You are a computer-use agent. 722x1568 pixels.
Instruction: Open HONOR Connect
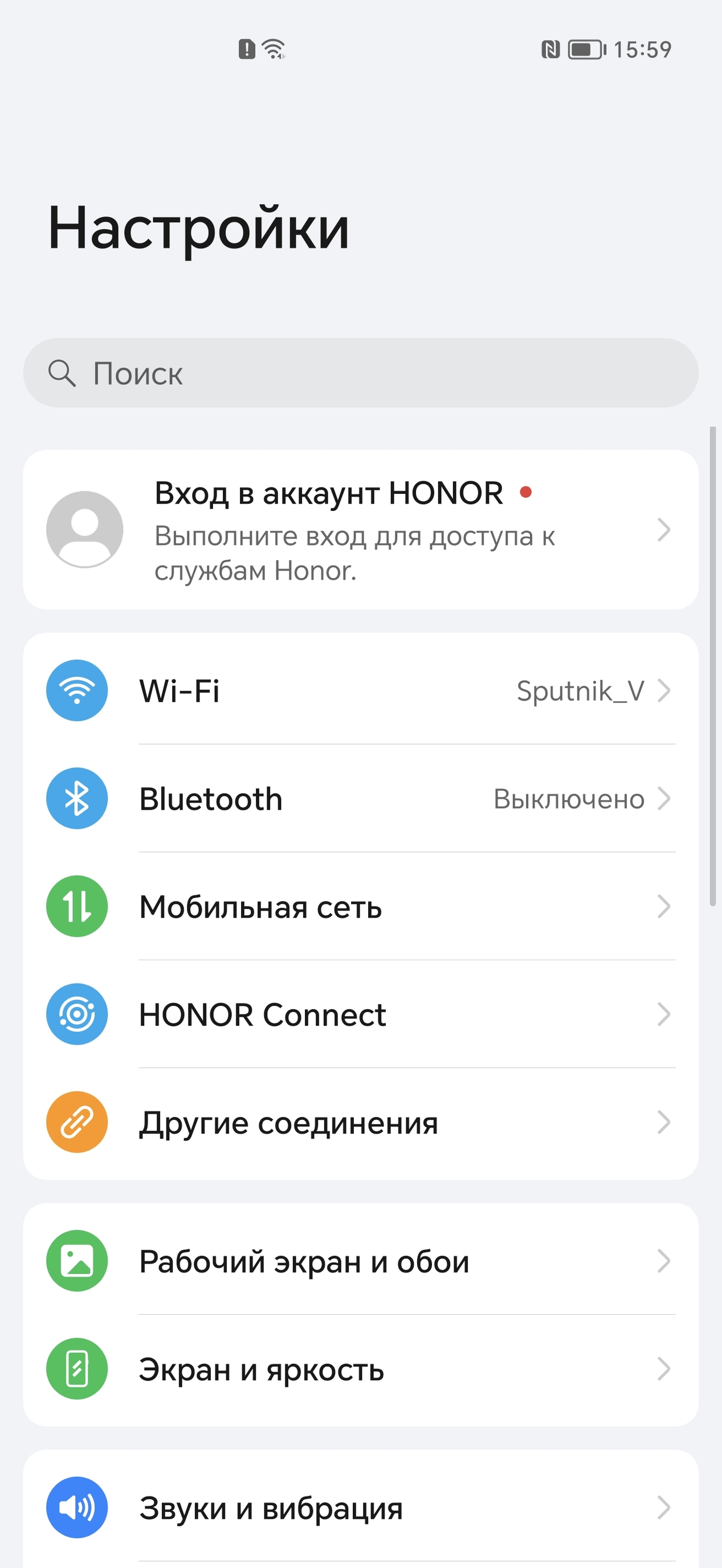pos(360,1014)
